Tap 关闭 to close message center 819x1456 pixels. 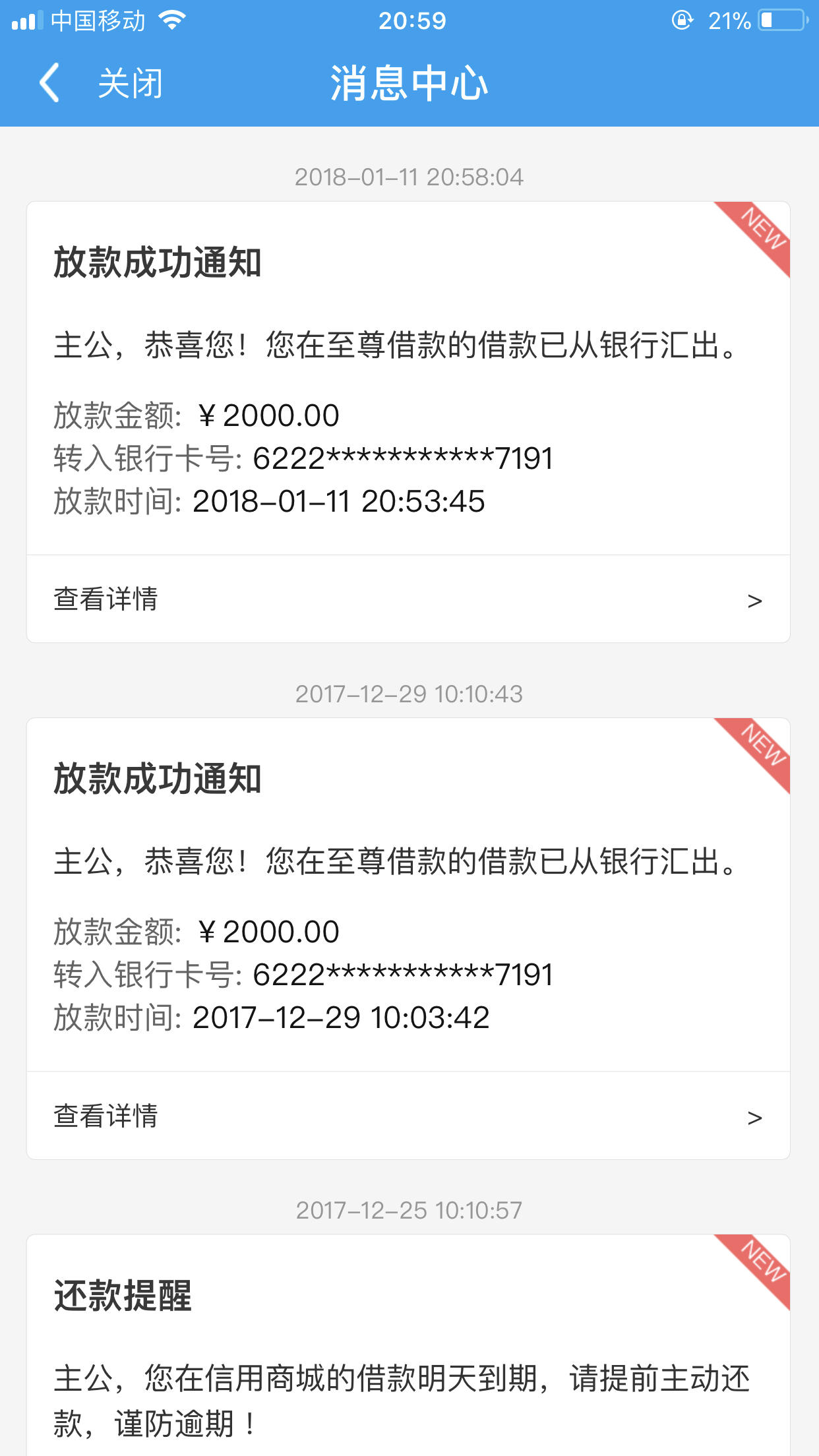pos(130,84)
